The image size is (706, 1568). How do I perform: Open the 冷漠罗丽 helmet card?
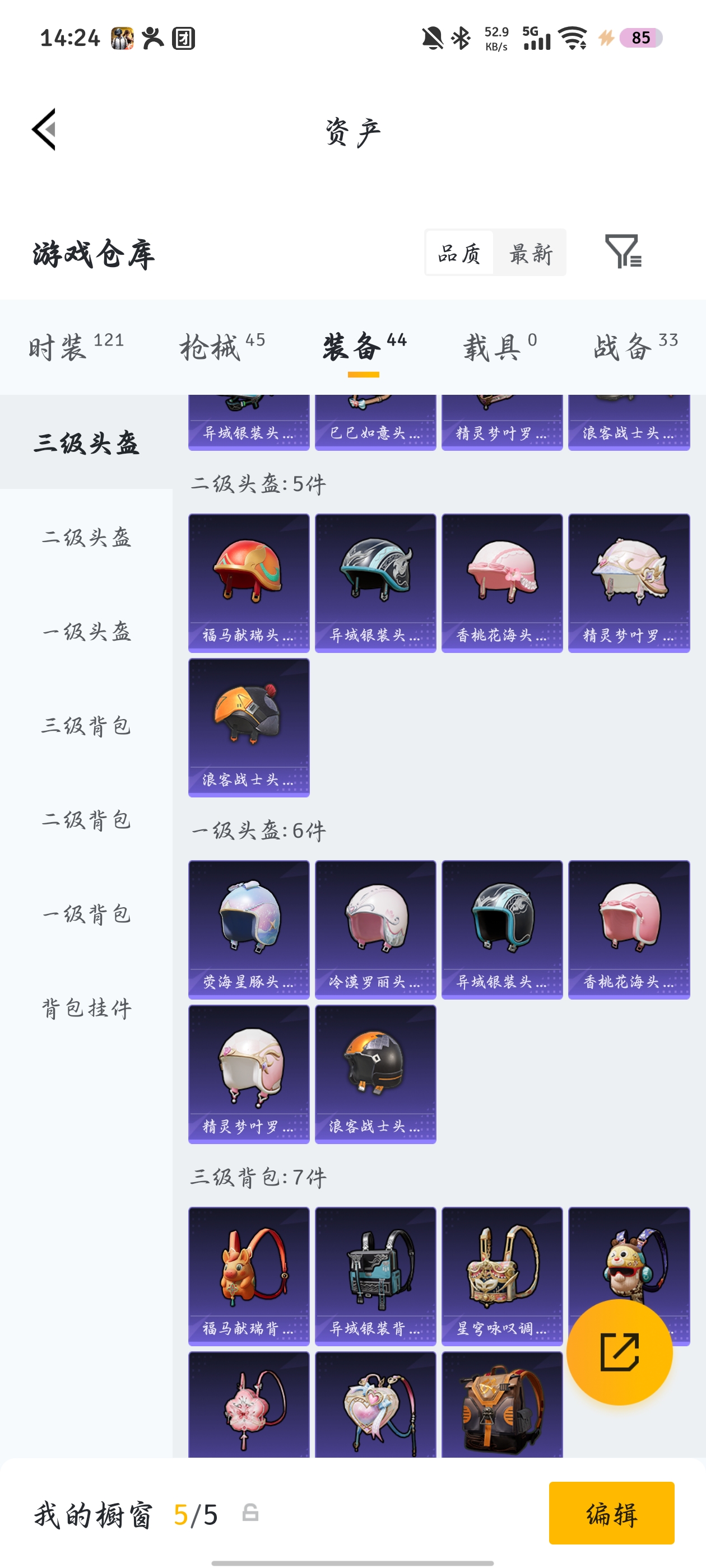pos(375,929)
